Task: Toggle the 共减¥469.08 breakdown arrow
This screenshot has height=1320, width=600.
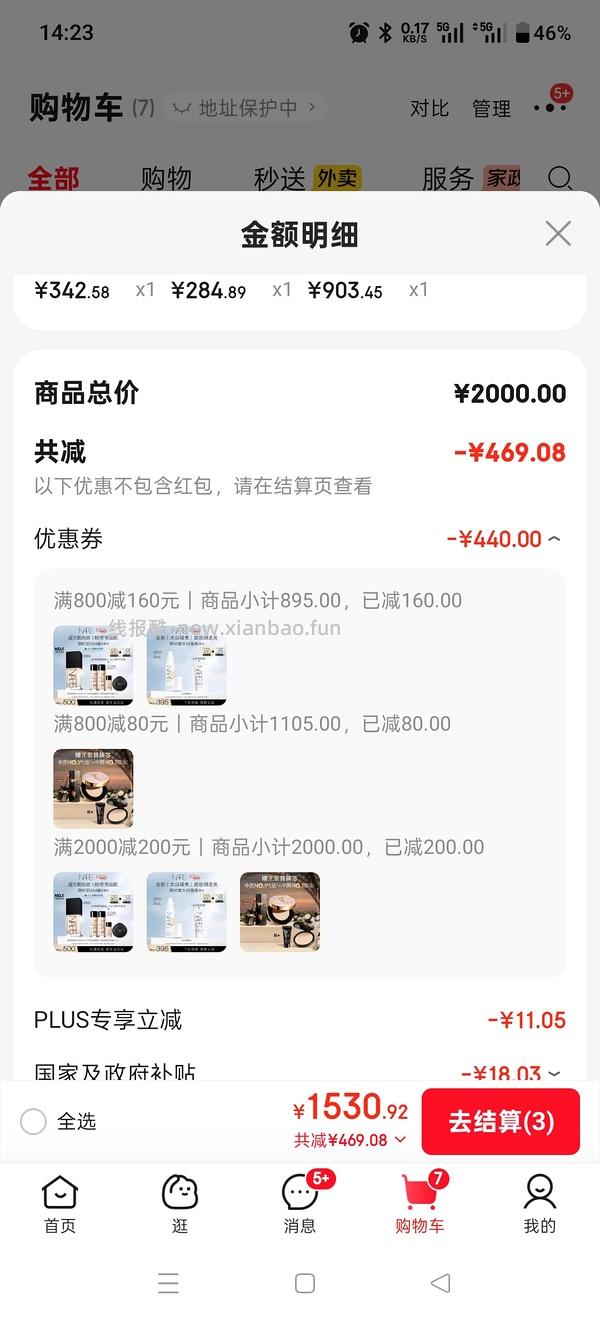Action: [401, 1140]
